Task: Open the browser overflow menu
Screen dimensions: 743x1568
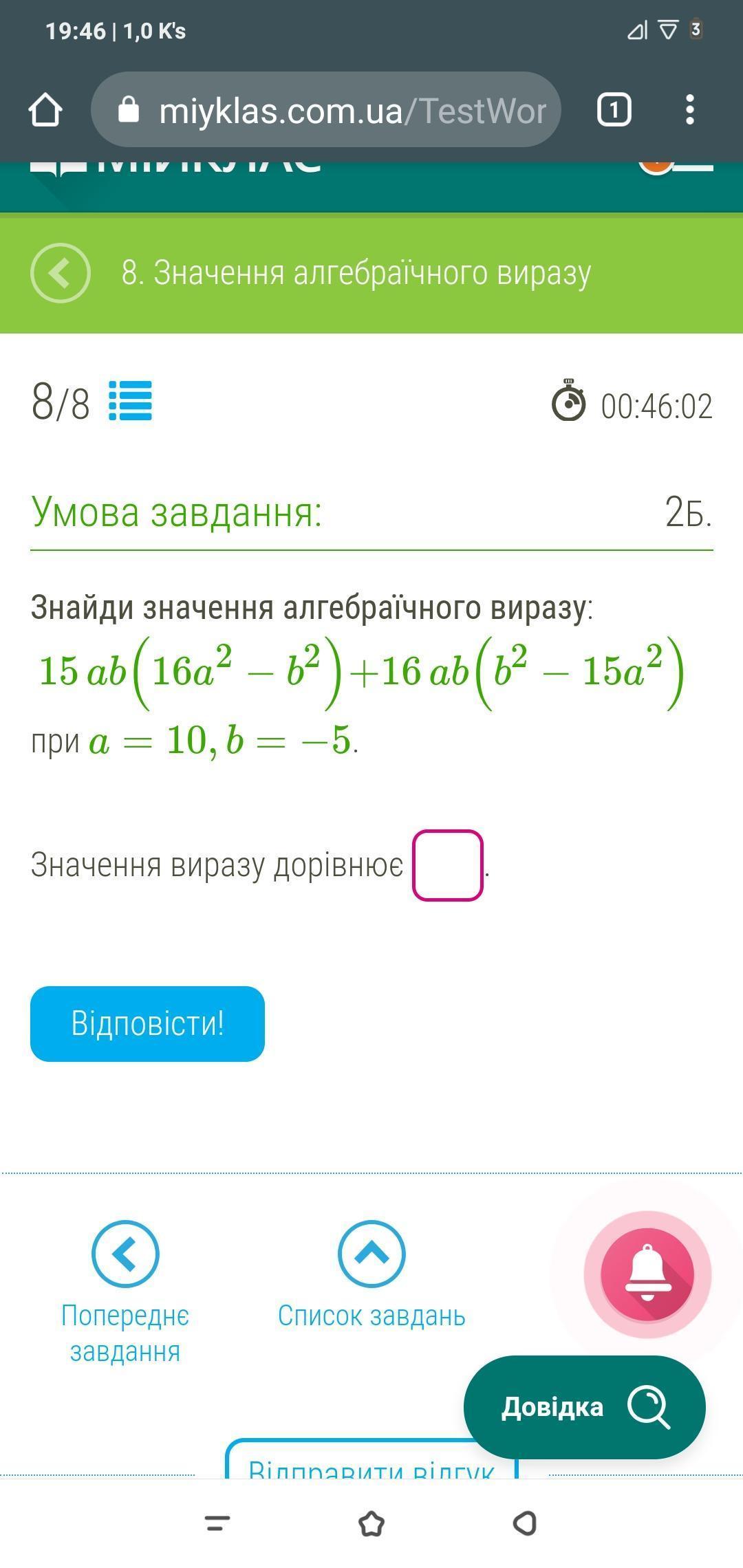Action: [x=689, y=110]
